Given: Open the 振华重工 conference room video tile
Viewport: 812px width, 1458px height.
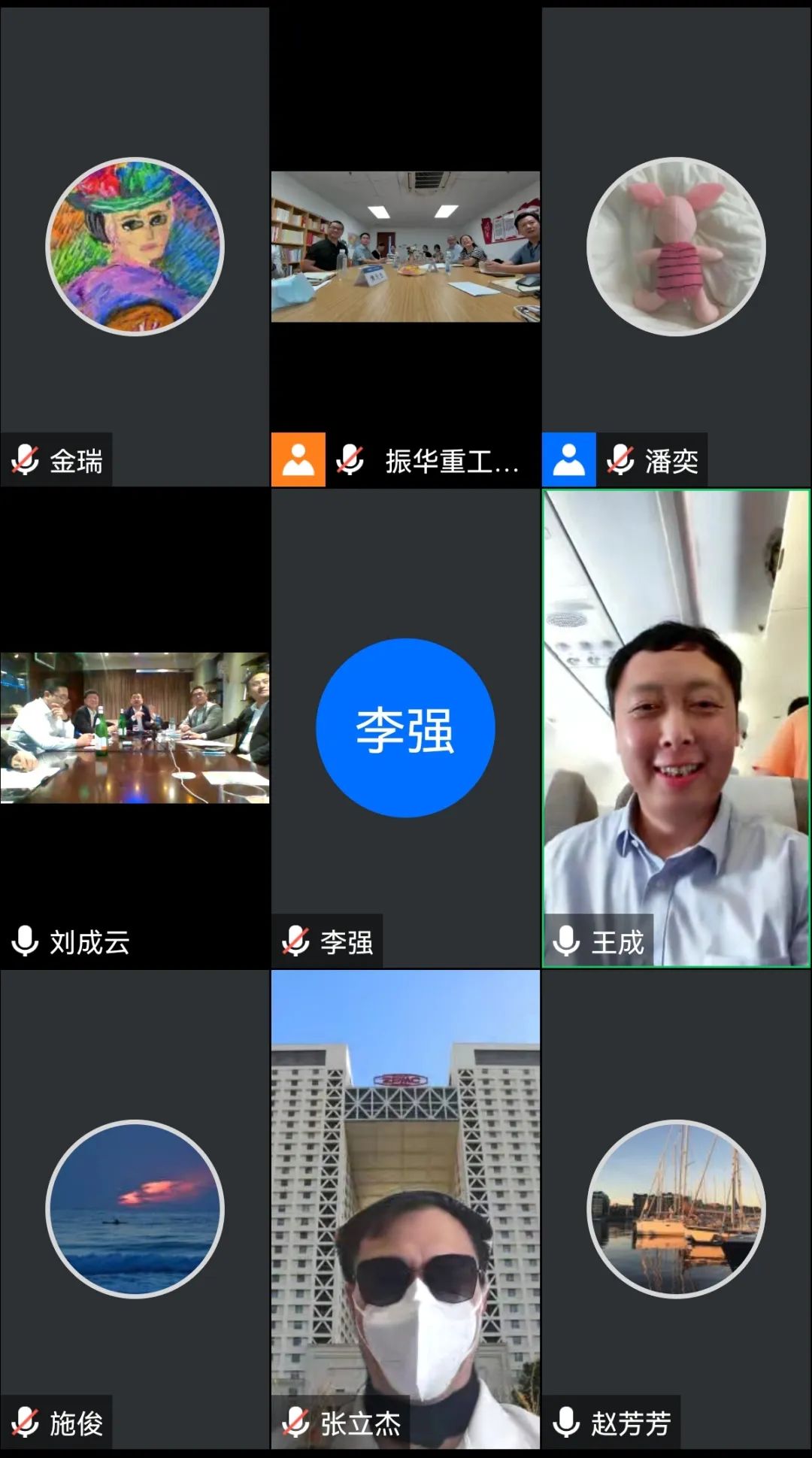Looking at the screenshot, I should point(405,247).
